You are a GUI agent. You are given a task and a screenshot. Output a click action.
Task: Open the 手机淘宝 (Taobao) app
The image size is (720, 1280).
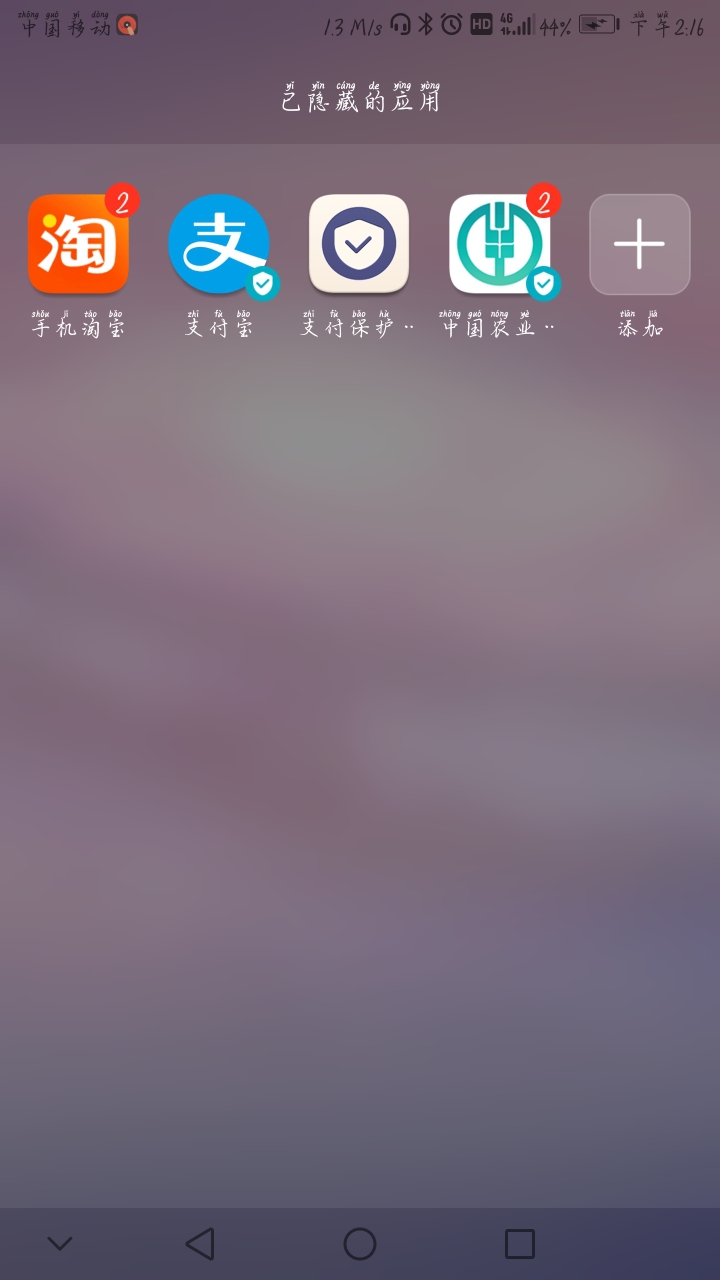78,244
